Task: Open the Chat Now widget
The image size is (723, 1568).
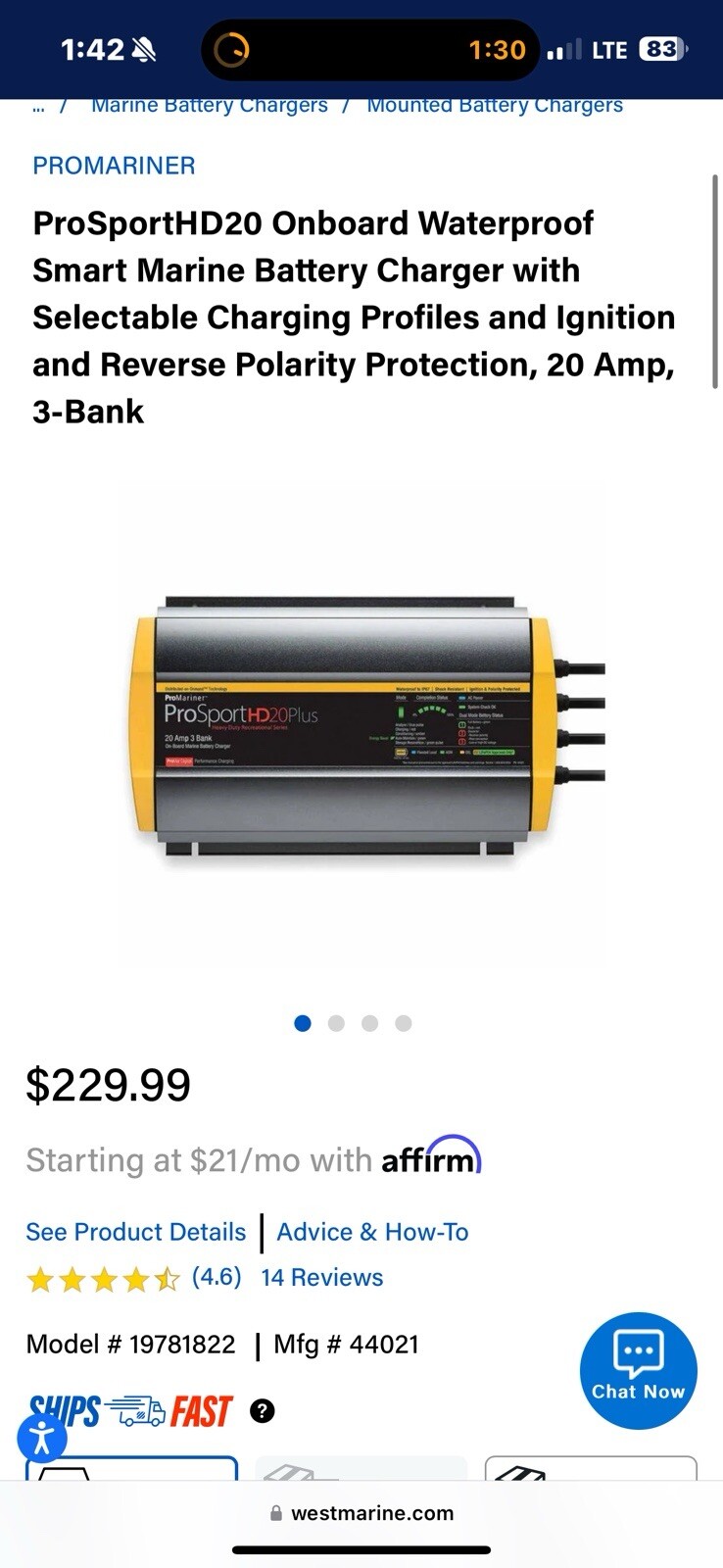Action: 638,1368
